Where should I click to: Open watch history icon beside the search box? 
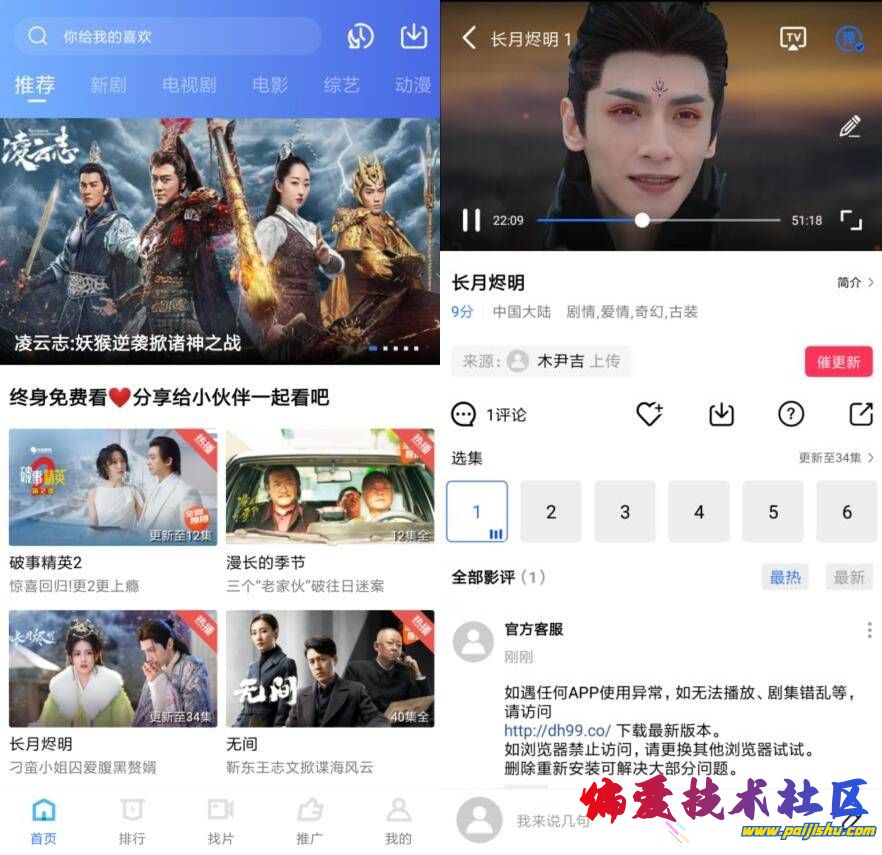click(x=360, y=37)
